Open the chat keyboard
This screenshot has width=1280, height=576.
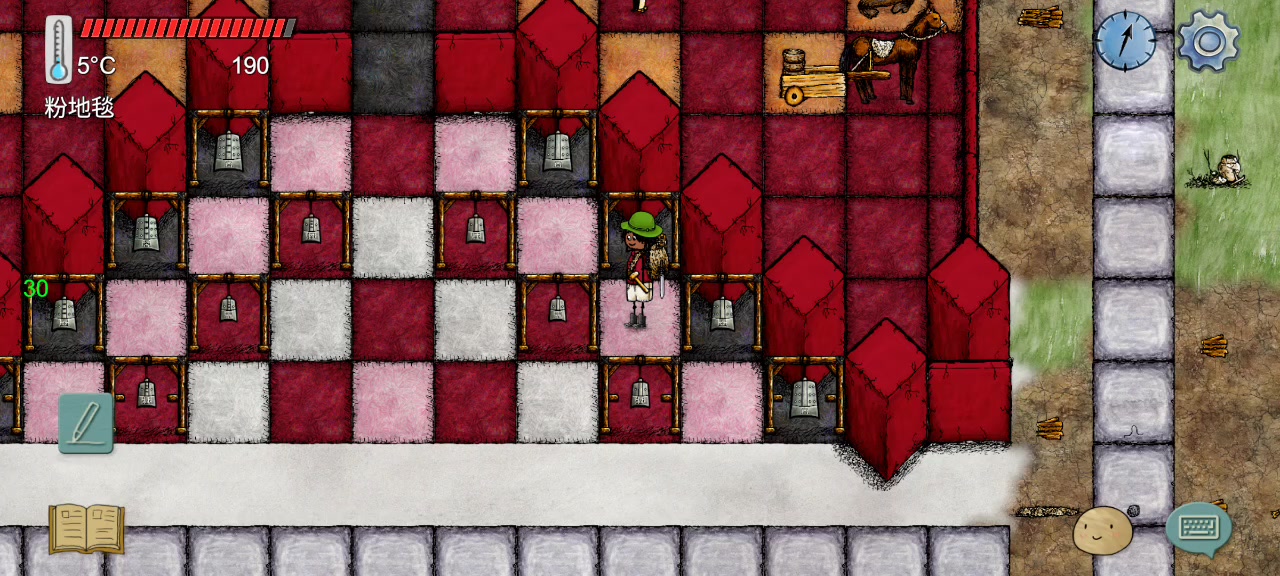tap(1198, 527)
